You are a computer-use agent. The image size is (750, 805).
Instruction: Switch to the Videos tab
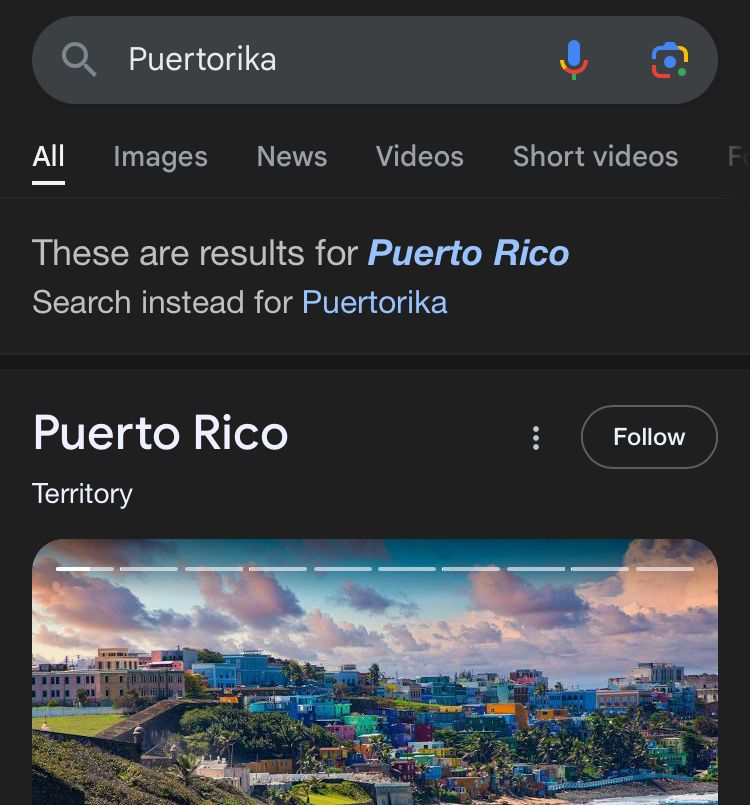coord(420,156)
